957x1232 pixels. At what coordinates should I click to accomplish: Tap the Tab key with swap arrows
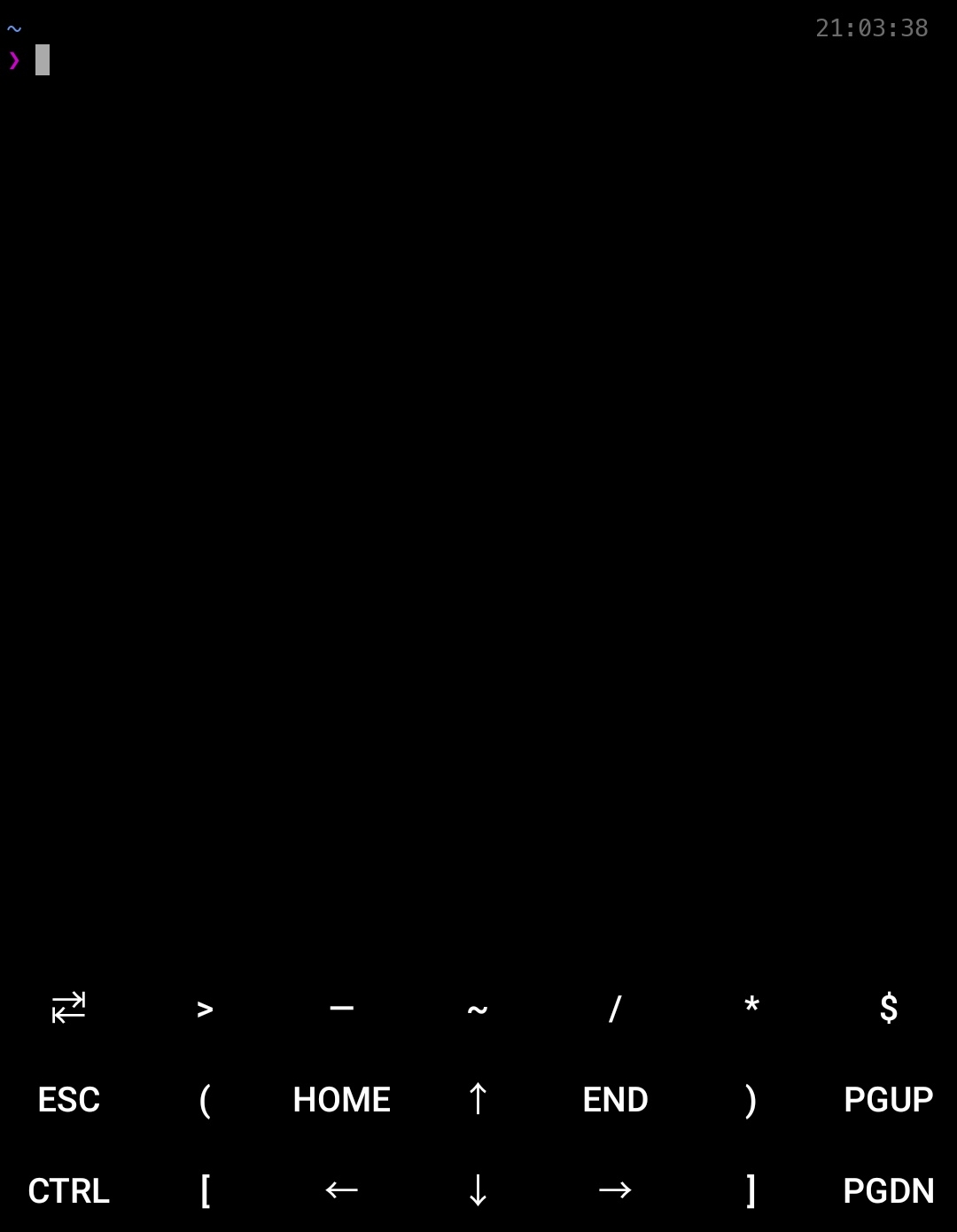68,1008
